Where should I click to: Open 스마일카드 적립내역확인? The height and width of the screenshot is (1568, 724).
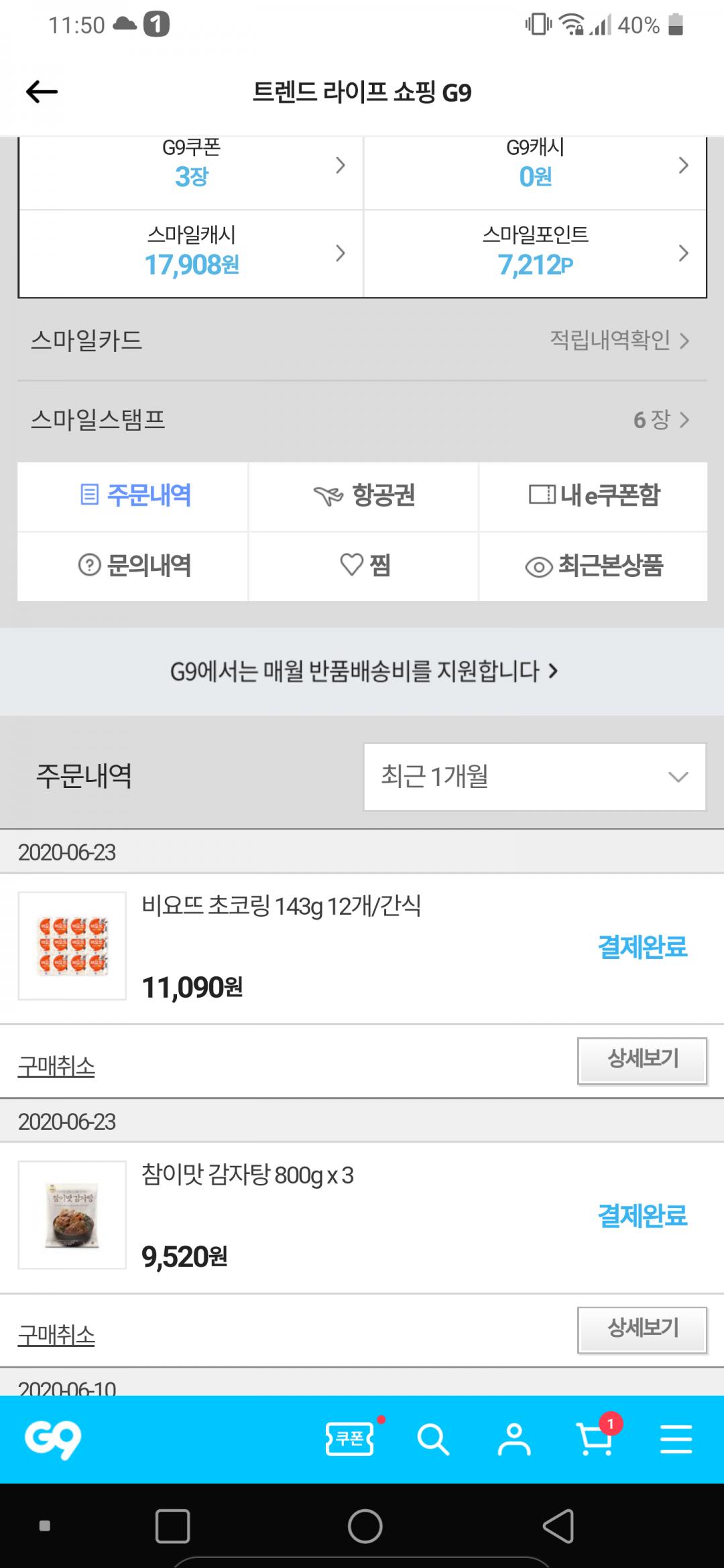pyautogui.click(x=619, y=340)
